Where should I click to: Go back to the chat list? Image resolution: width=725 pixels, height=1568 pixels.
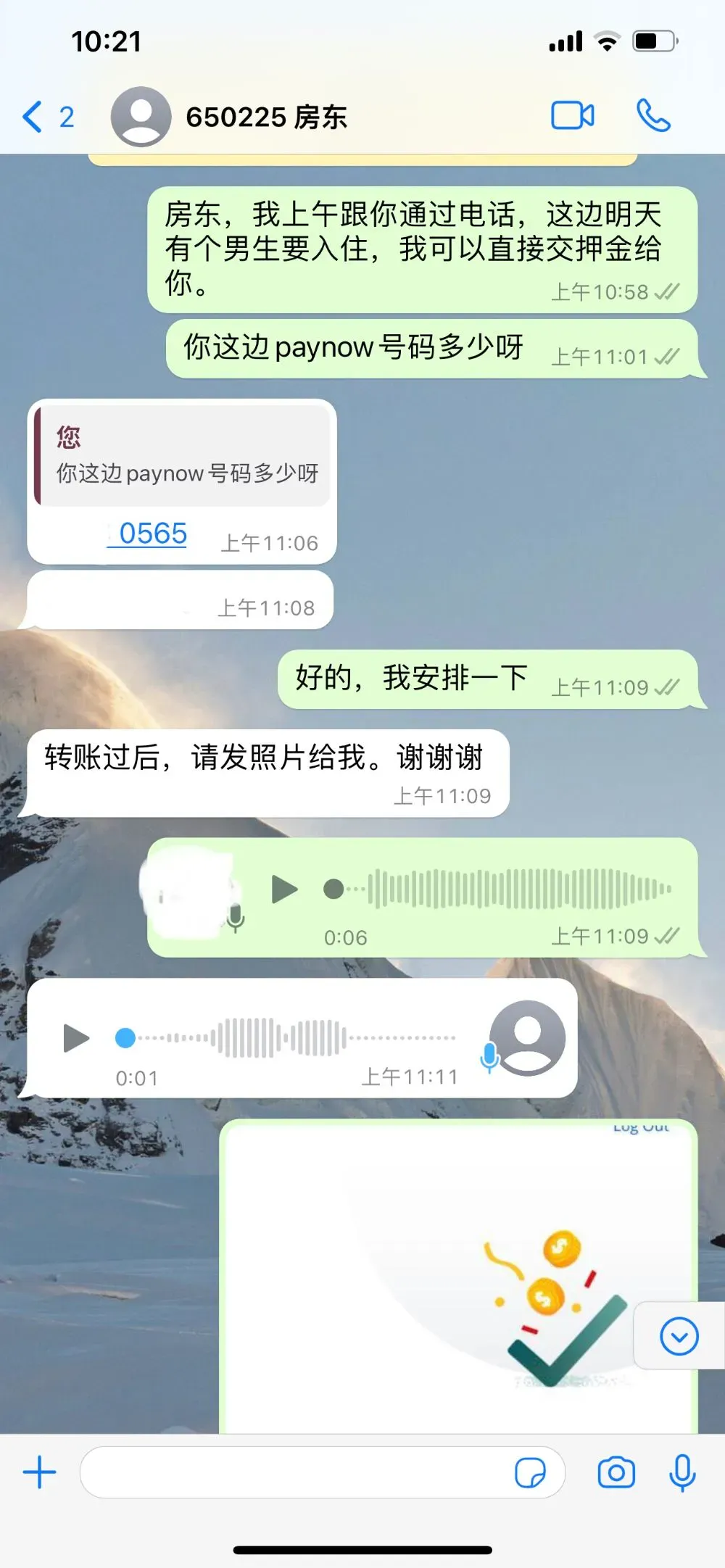click(x=47, y=117)
